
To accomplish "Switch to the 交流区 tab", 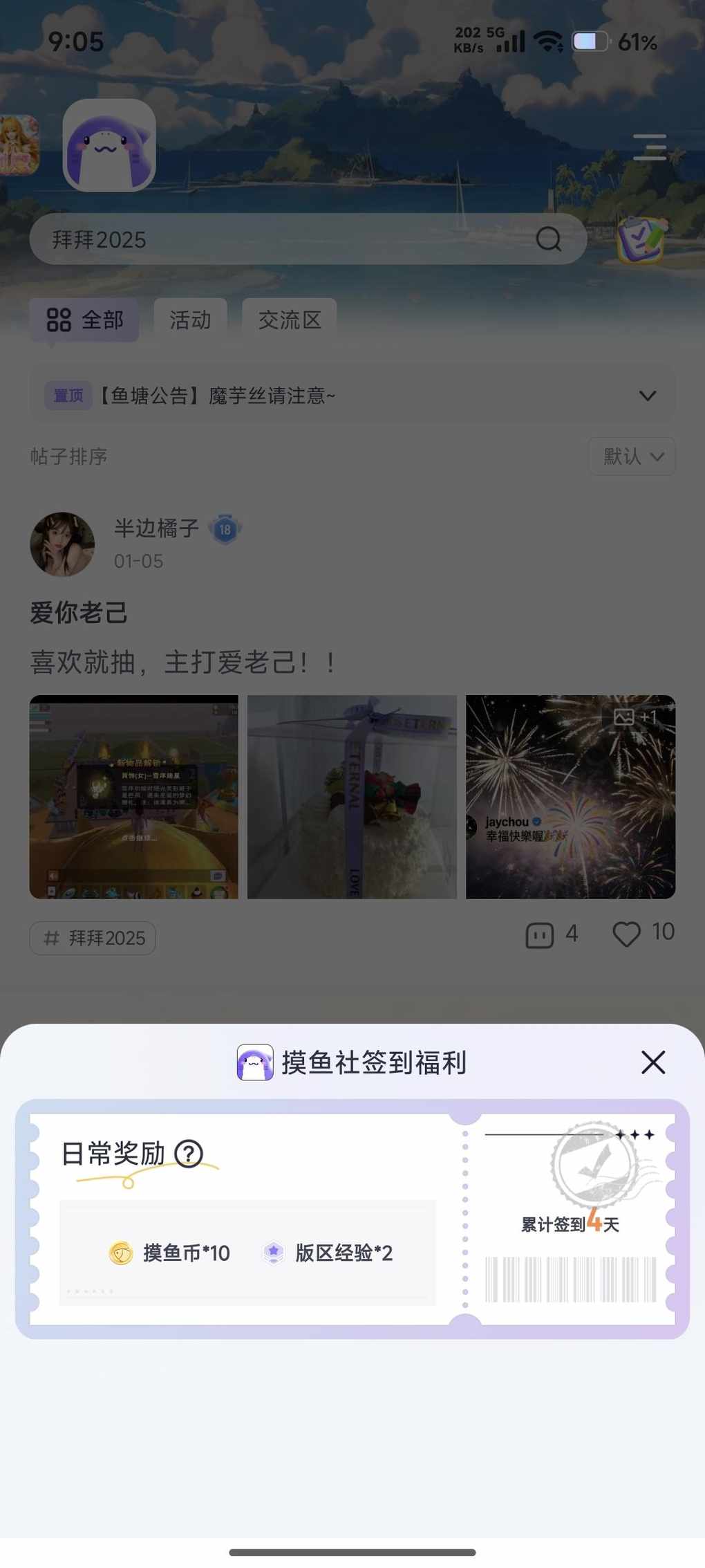I will [x=289, y=320].
